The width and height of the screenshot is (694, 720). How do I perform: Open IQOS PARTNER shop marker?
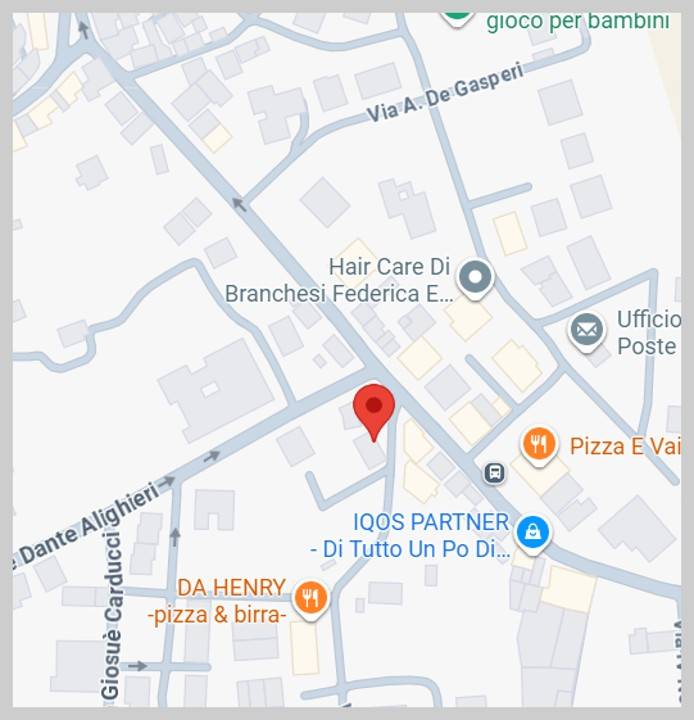(533, 531)
